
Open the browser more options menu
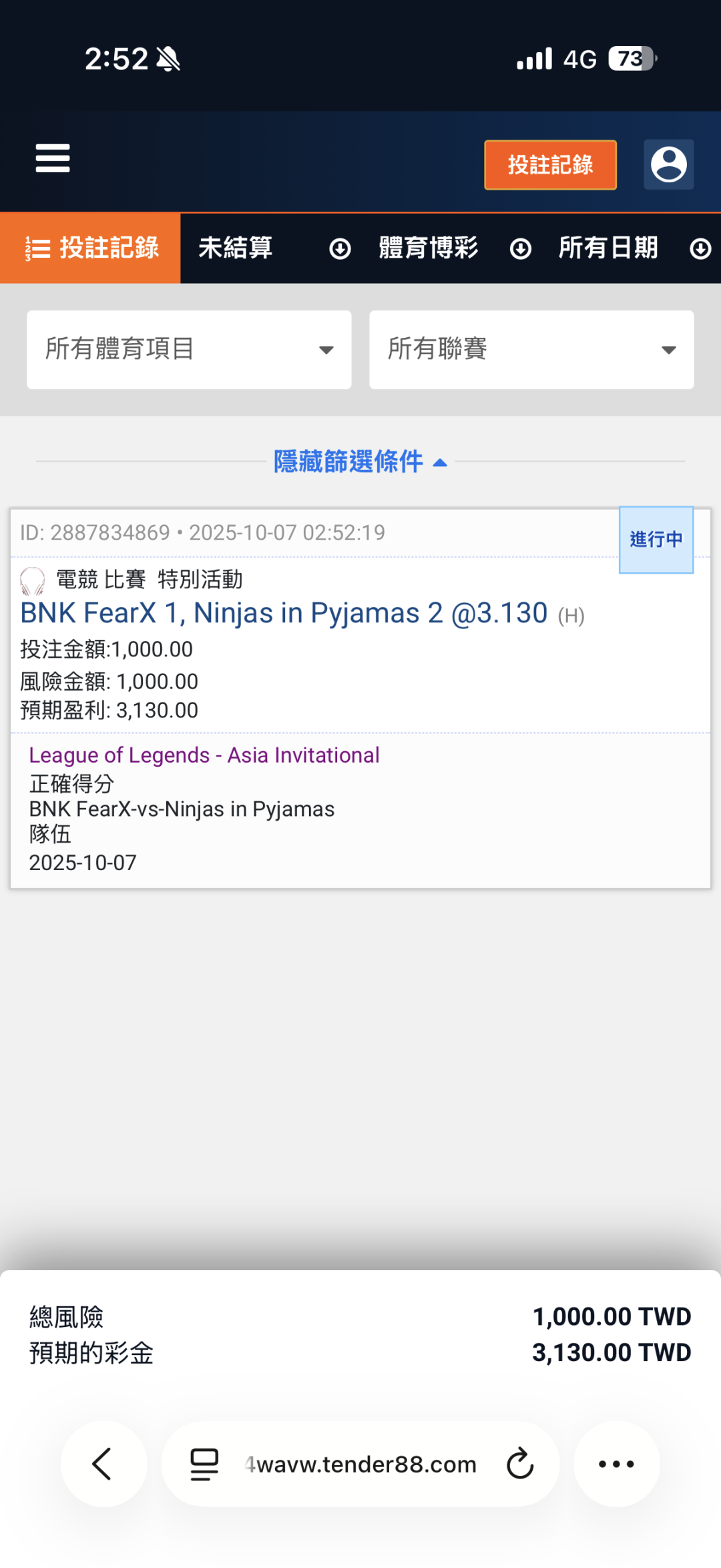(616, 1464)
